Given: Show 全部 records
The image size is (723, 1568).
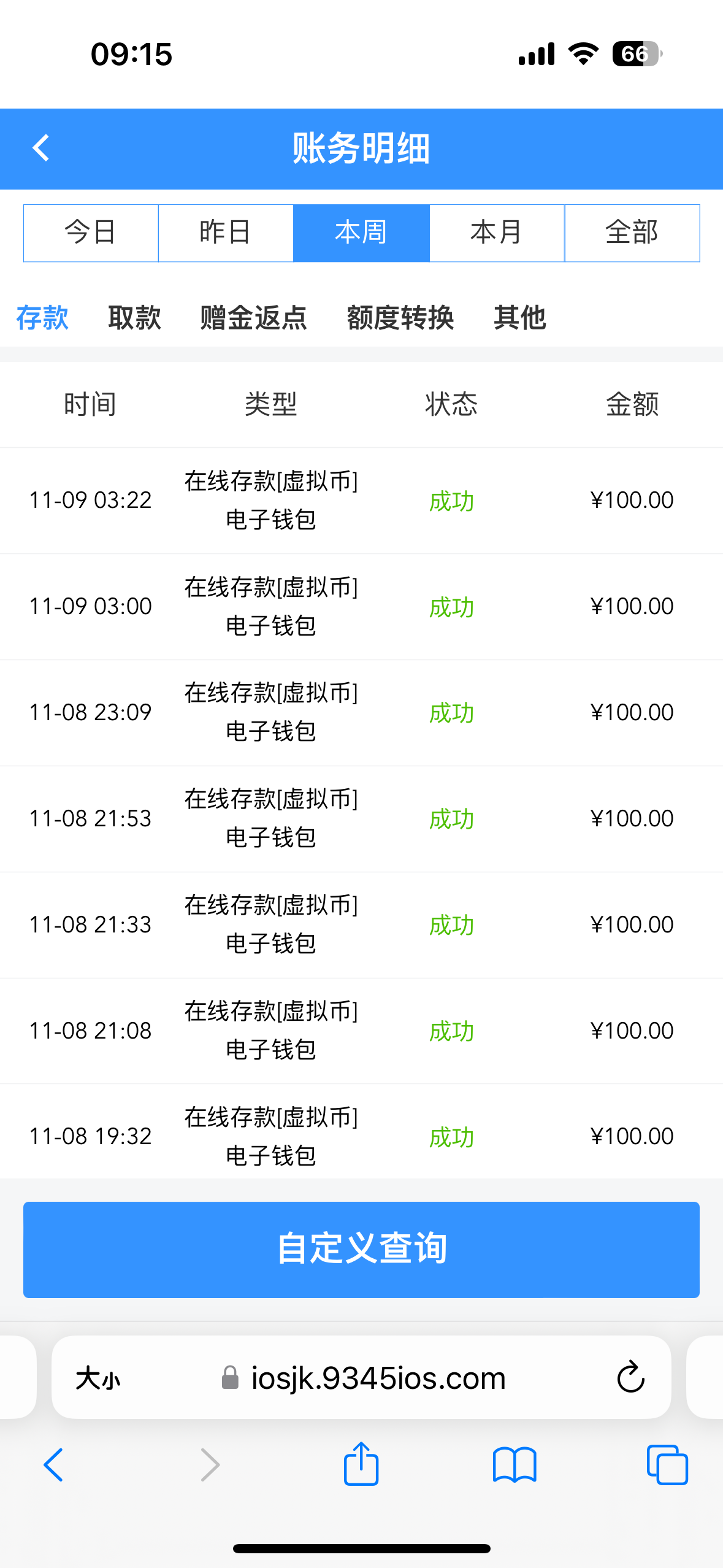Looking at the screenshot, I should (632, 233).
